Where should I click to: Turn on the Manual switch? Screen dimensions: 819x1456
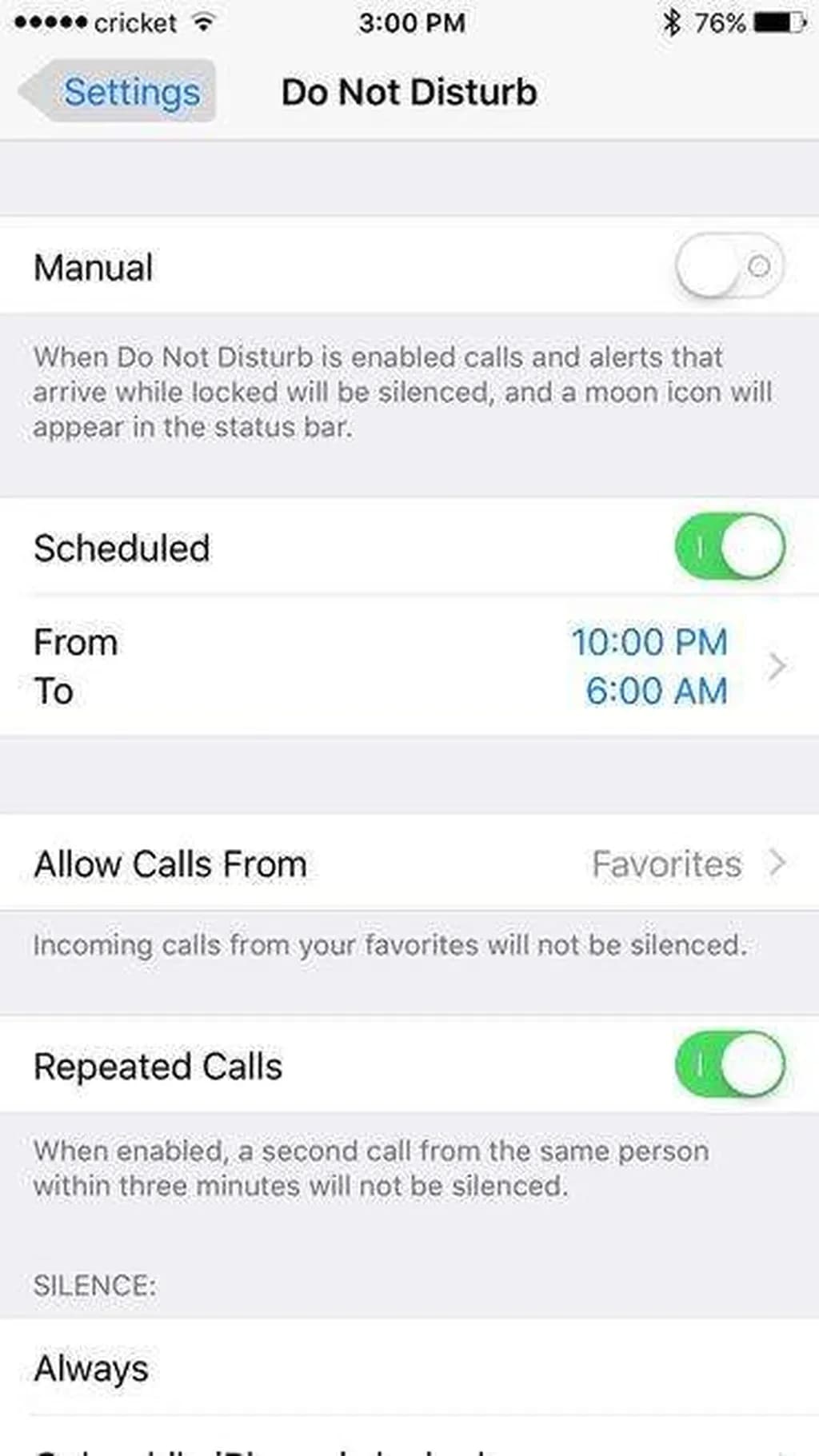729,266
